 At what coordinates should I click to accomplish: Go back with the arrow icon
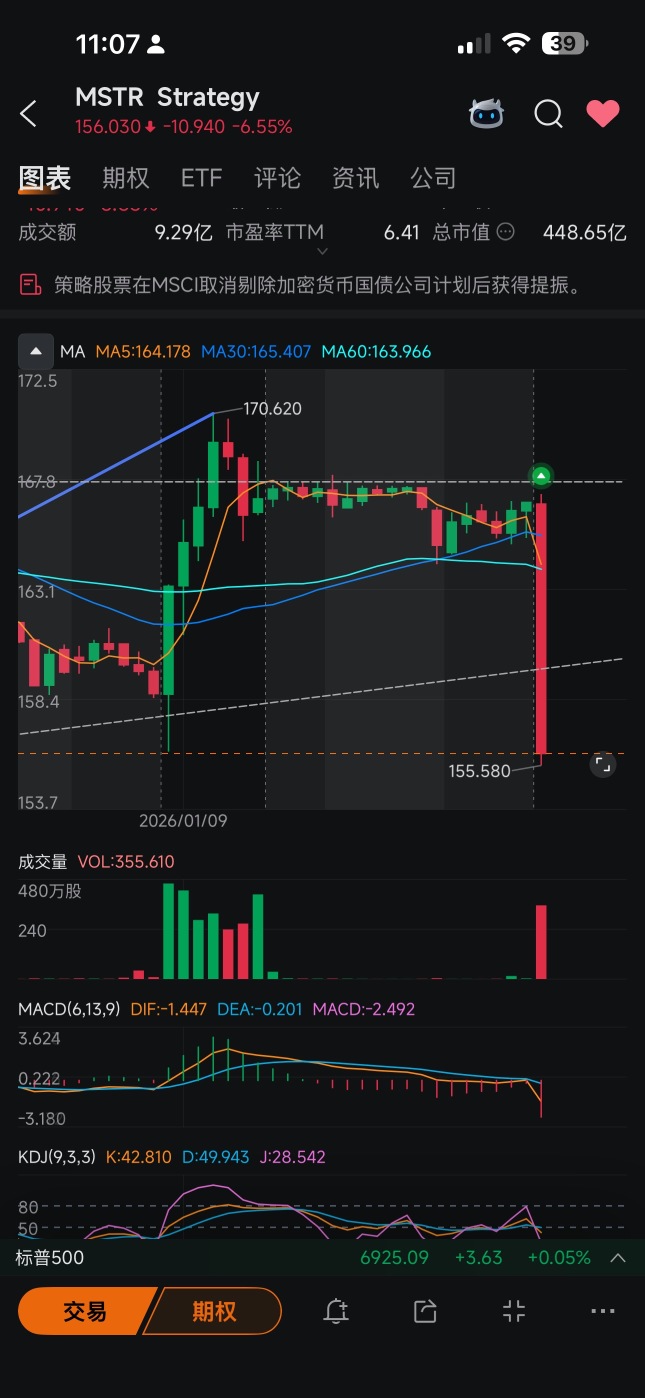pos(28,113)
